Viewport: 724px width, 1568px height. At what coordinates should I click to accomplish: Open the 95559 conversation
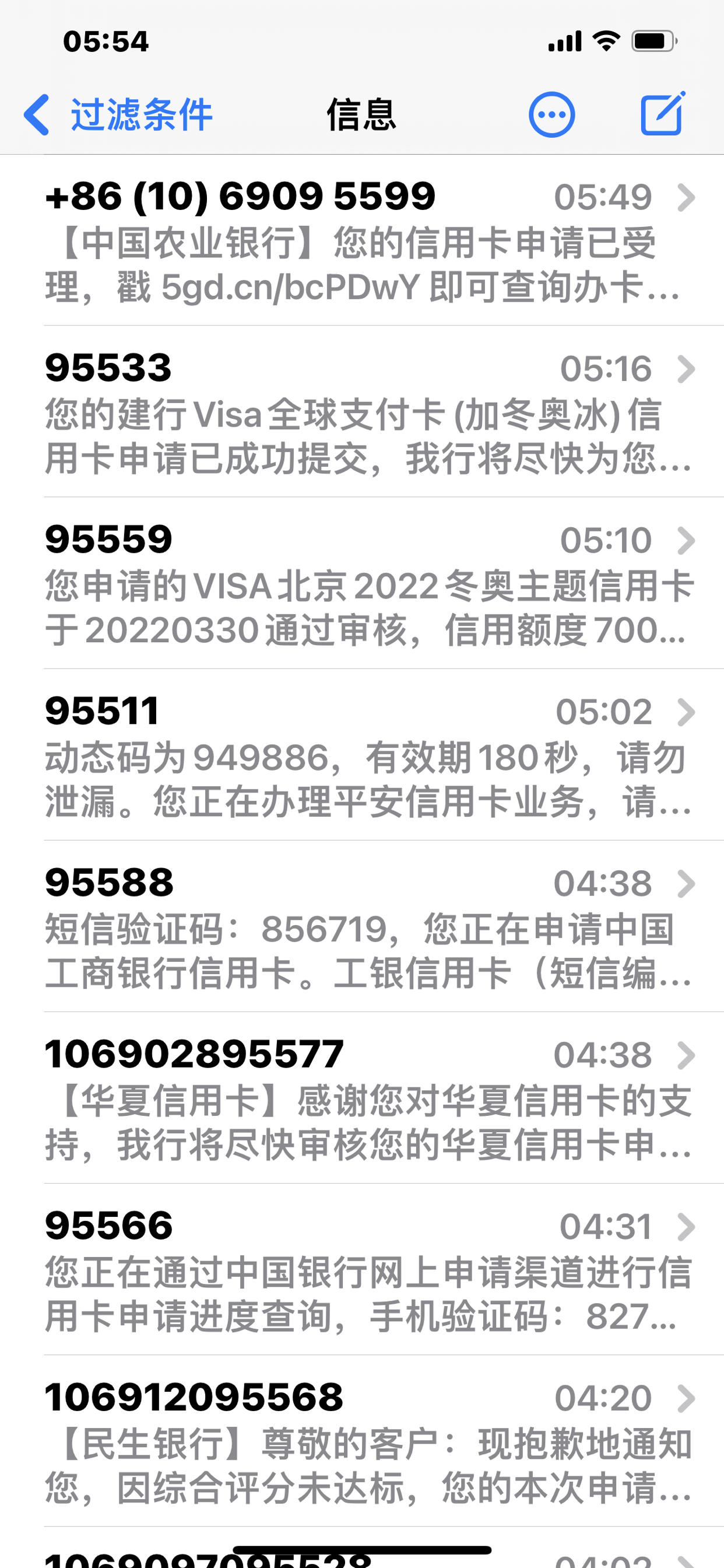[x=362, y=584]
